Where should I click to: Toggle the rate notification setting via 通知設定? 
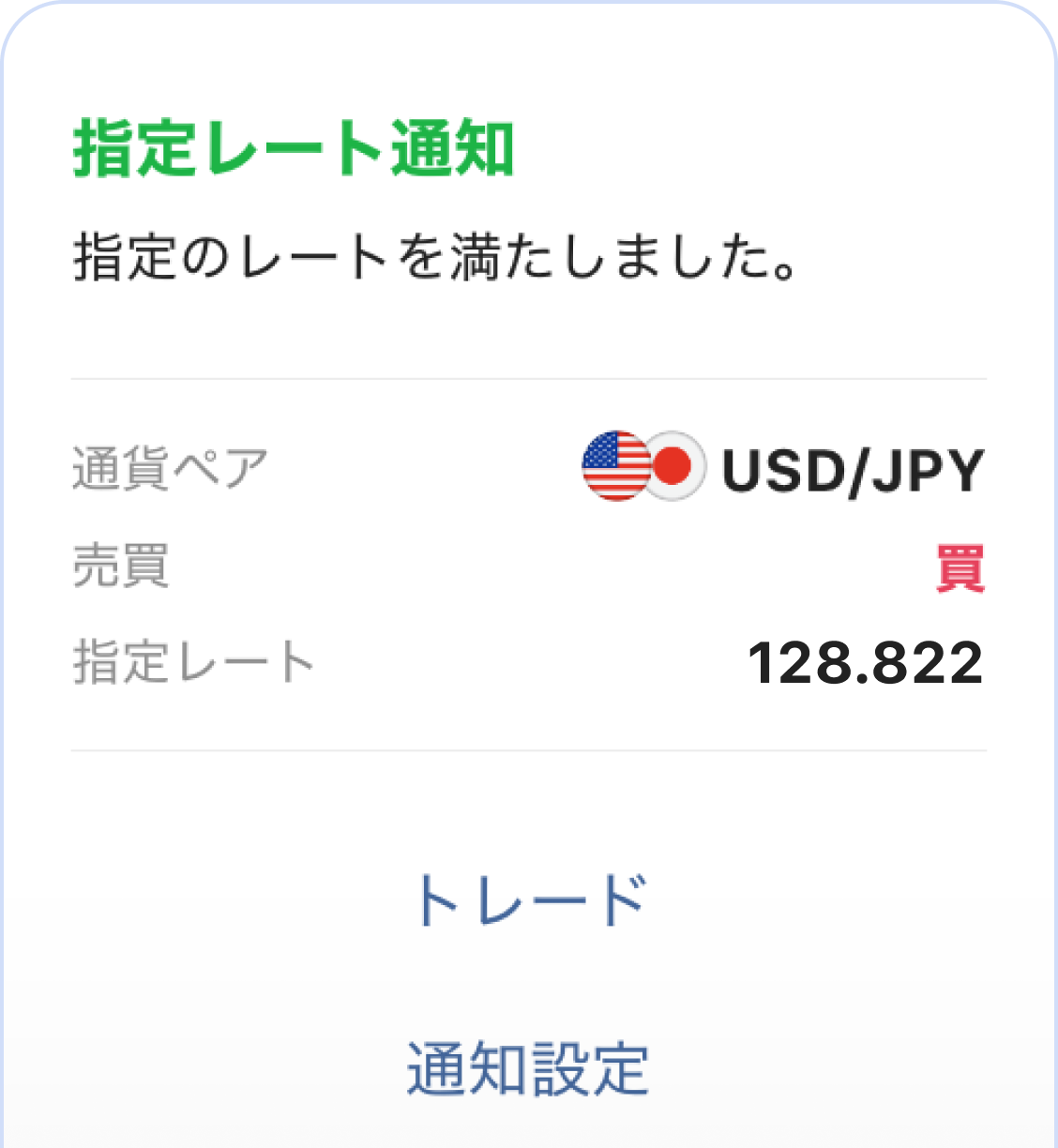[x=529, y=1069]
